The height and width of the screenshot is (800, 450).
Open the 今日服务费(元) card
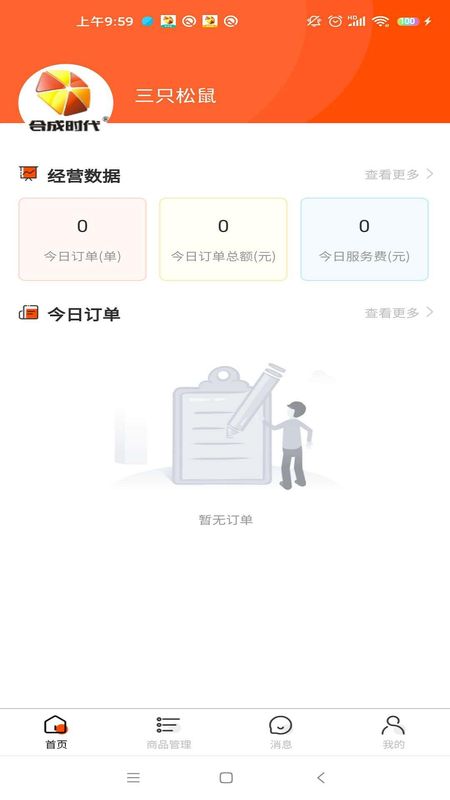click(364, 239)
